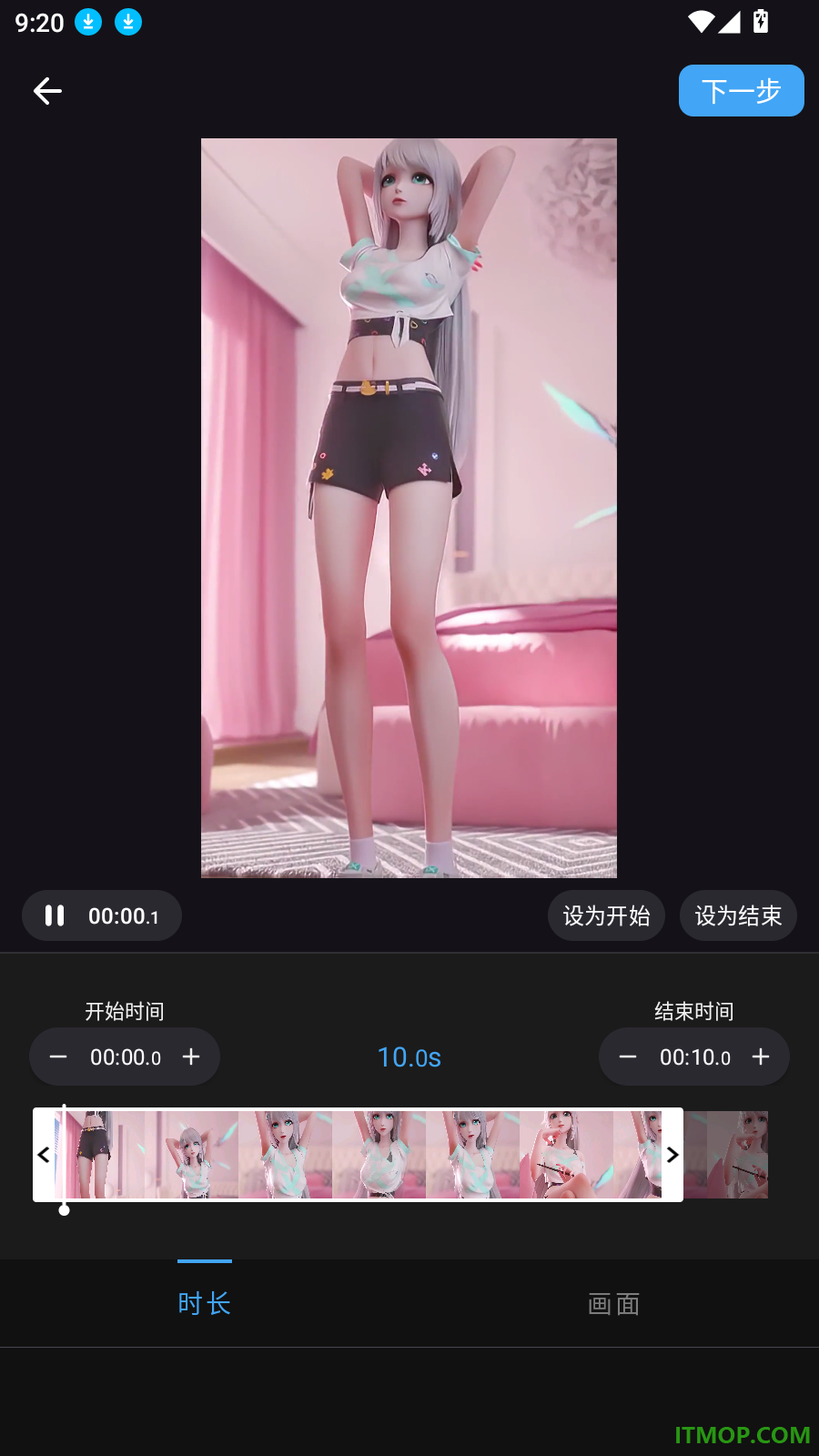819x1456 pixels.
Task: Select 设为结束 to set end point
Action: [738, 915]
